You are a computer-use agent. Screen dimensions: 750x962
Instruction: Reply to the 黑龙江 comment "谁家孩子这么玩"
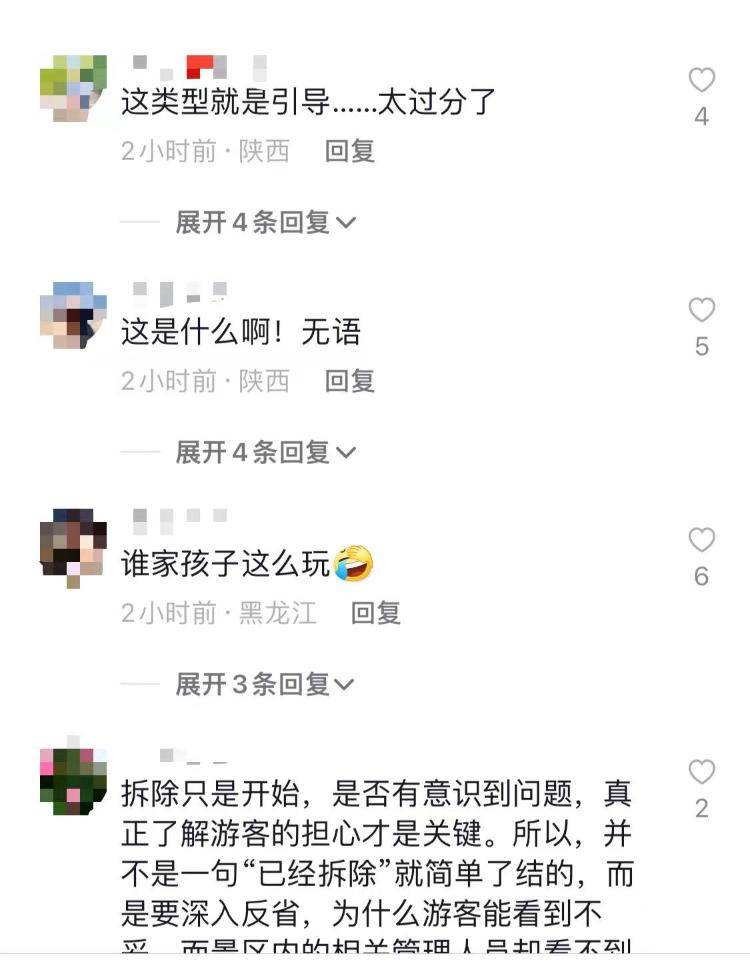click(375, 613)
